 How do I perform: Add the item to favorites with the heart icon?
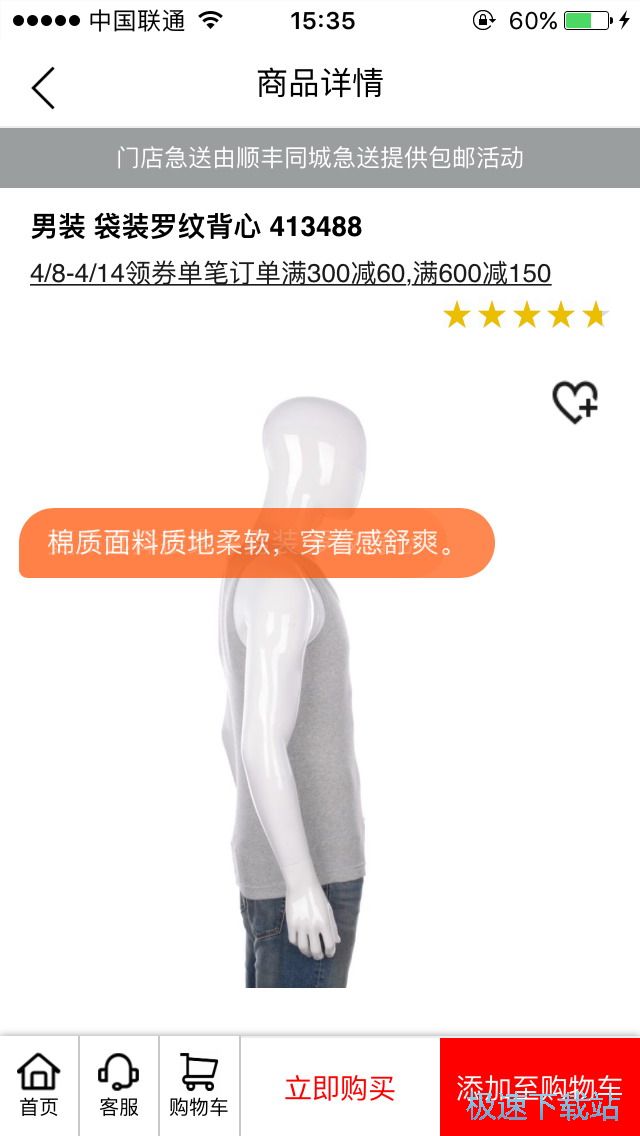point(576,402)
